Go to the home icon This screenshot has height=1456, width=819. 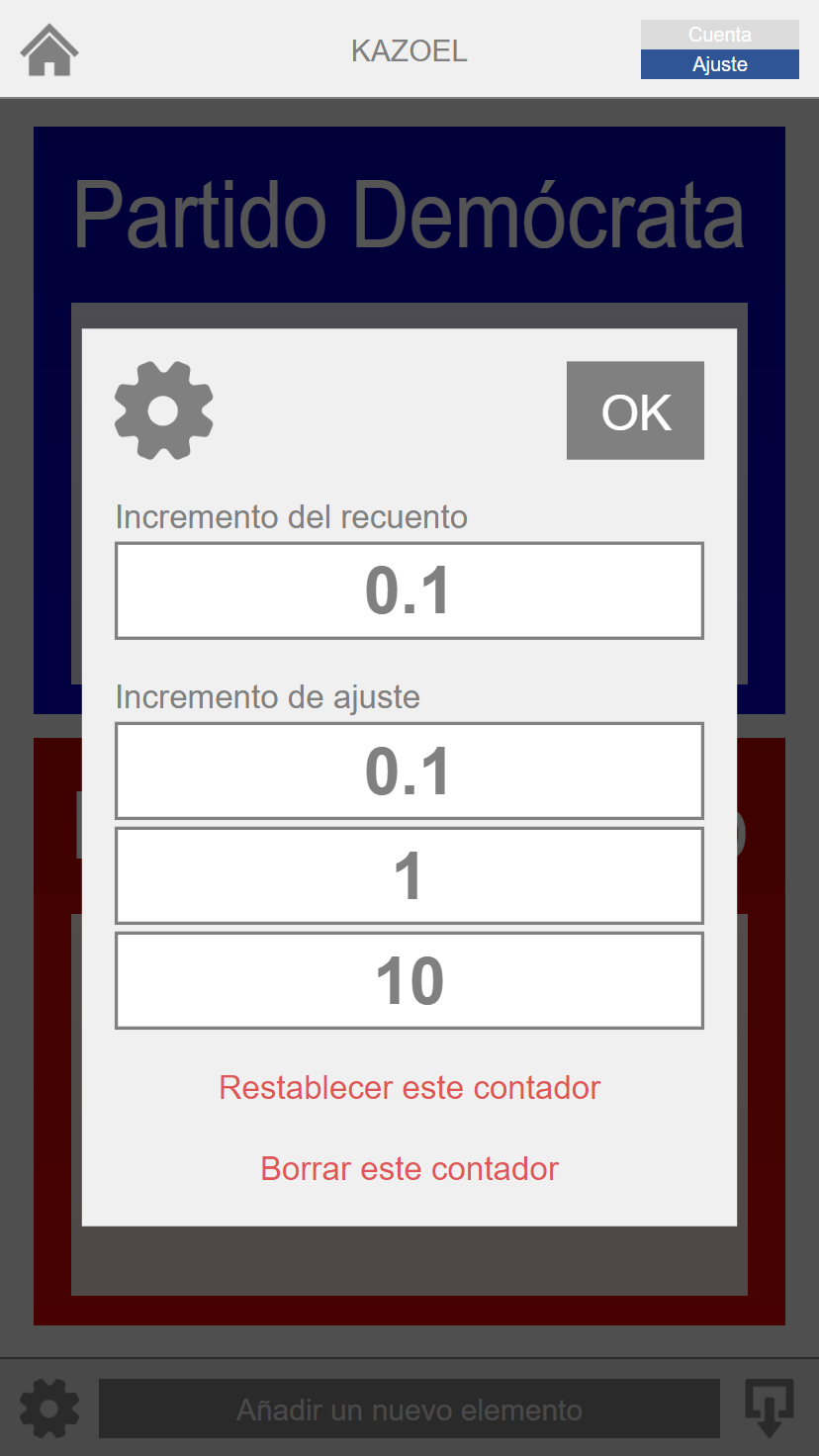tap(49, 49)
